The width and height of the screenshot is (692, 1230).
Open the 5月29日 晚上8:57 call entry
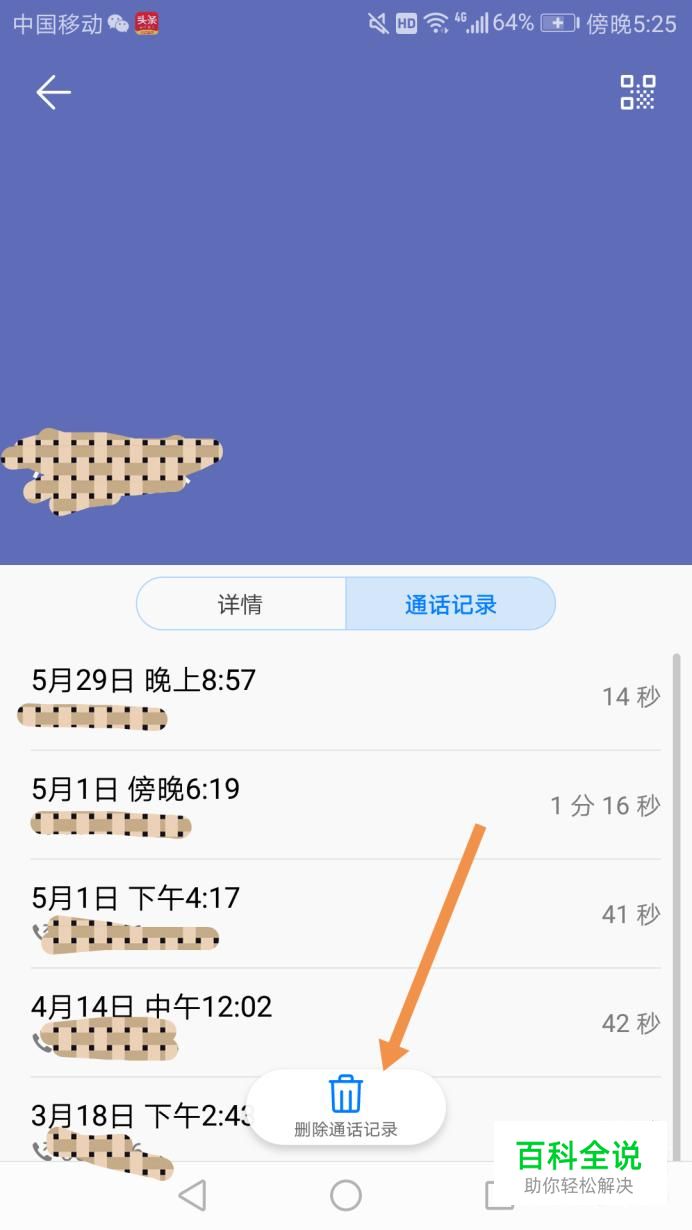pos(345,696)
